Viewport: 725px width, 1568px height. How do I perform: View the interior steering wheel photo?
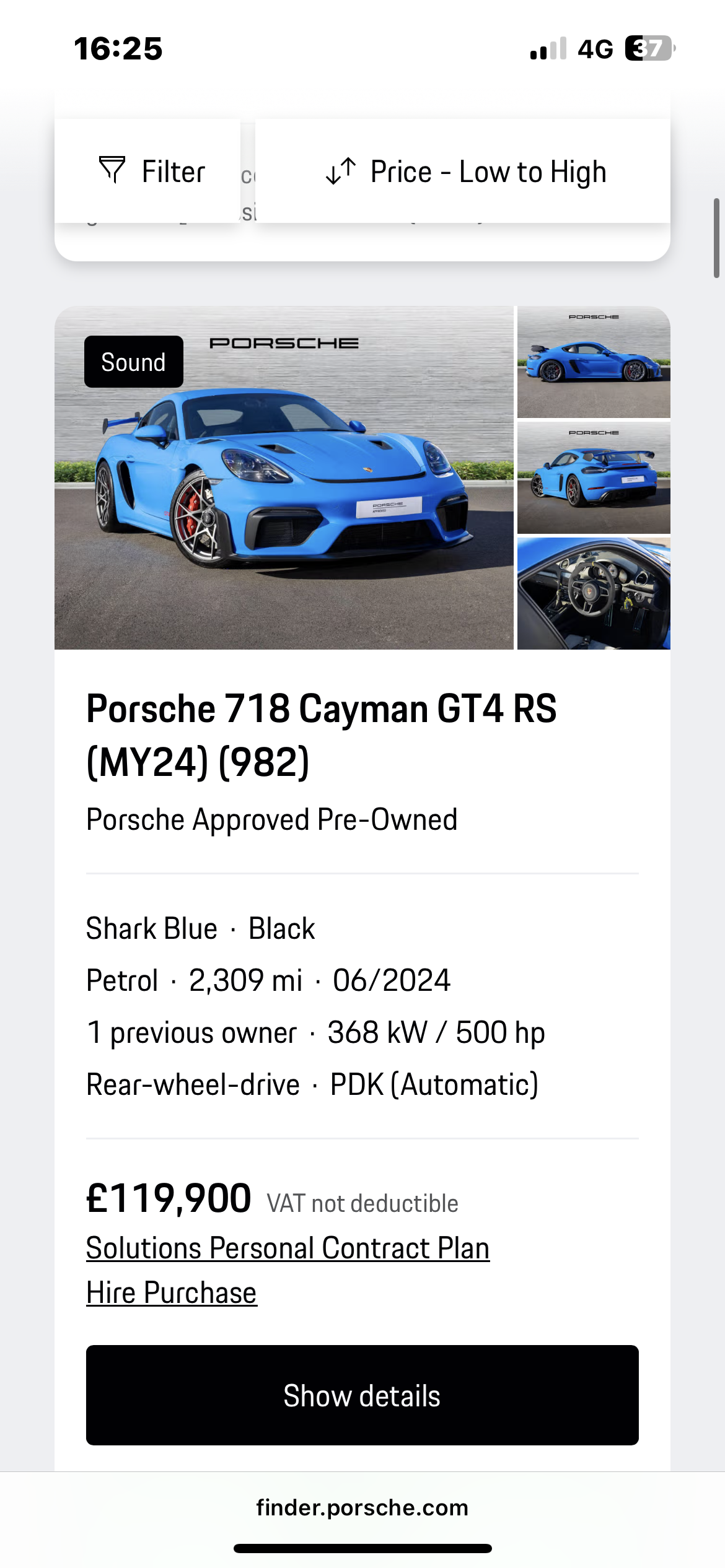click(x=594, y=593)
